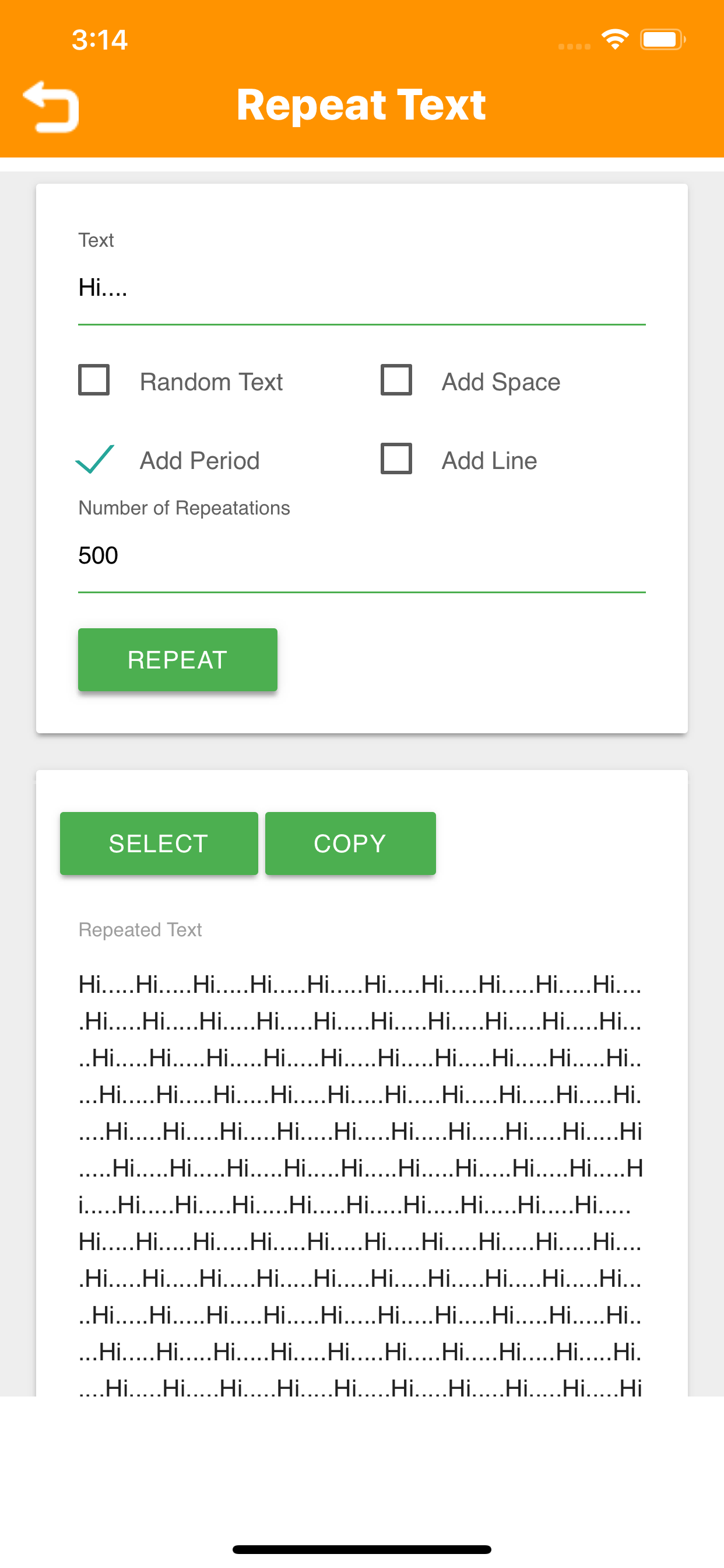Tap the battery status indicator

[x=663, y=39]
